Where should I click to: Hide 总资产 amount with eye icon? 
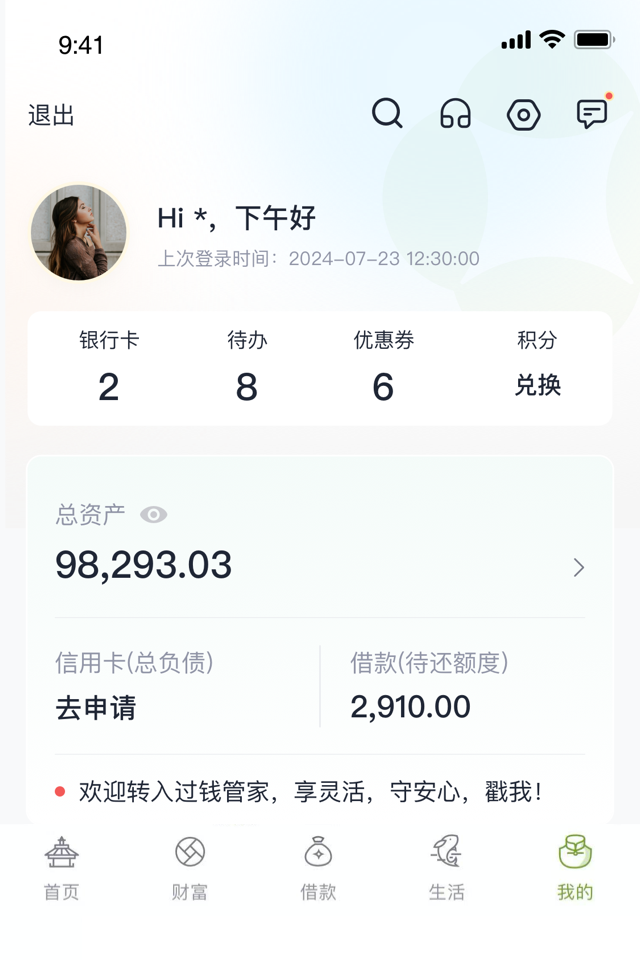(x=153, y=515)
